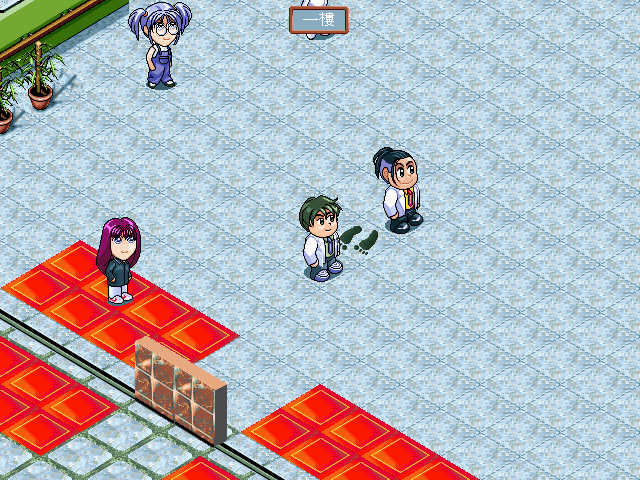640x480 pixels.
Task: Tap the ponytail boy with the orange tie
Action: 401,190
